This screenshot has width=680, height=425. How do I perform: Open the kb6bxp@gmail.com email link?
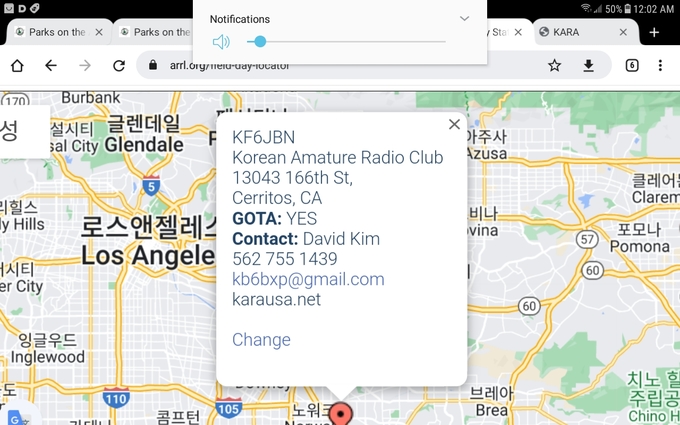click(308, 279)
